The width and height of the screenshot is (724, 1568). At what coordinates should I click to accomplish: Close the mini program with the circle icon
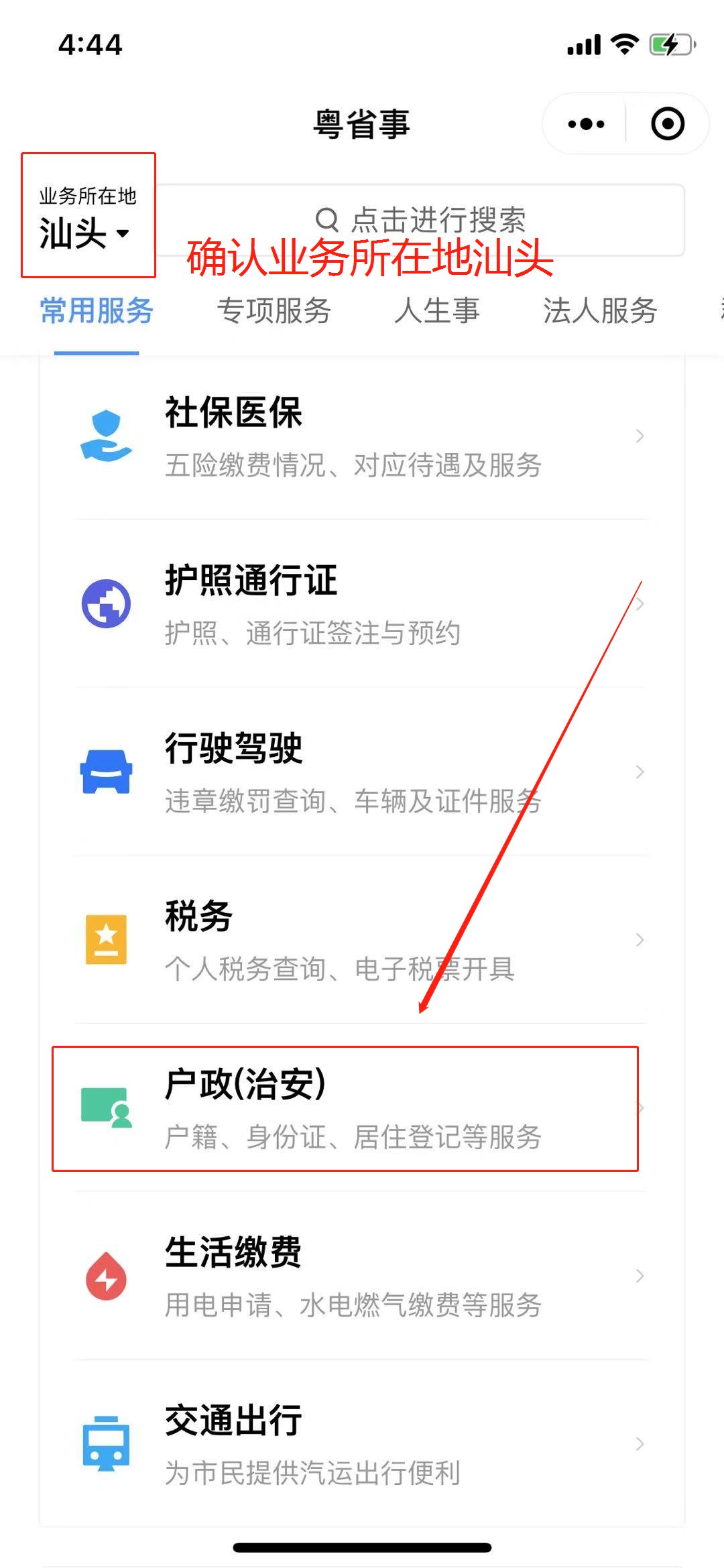point(668,124)
